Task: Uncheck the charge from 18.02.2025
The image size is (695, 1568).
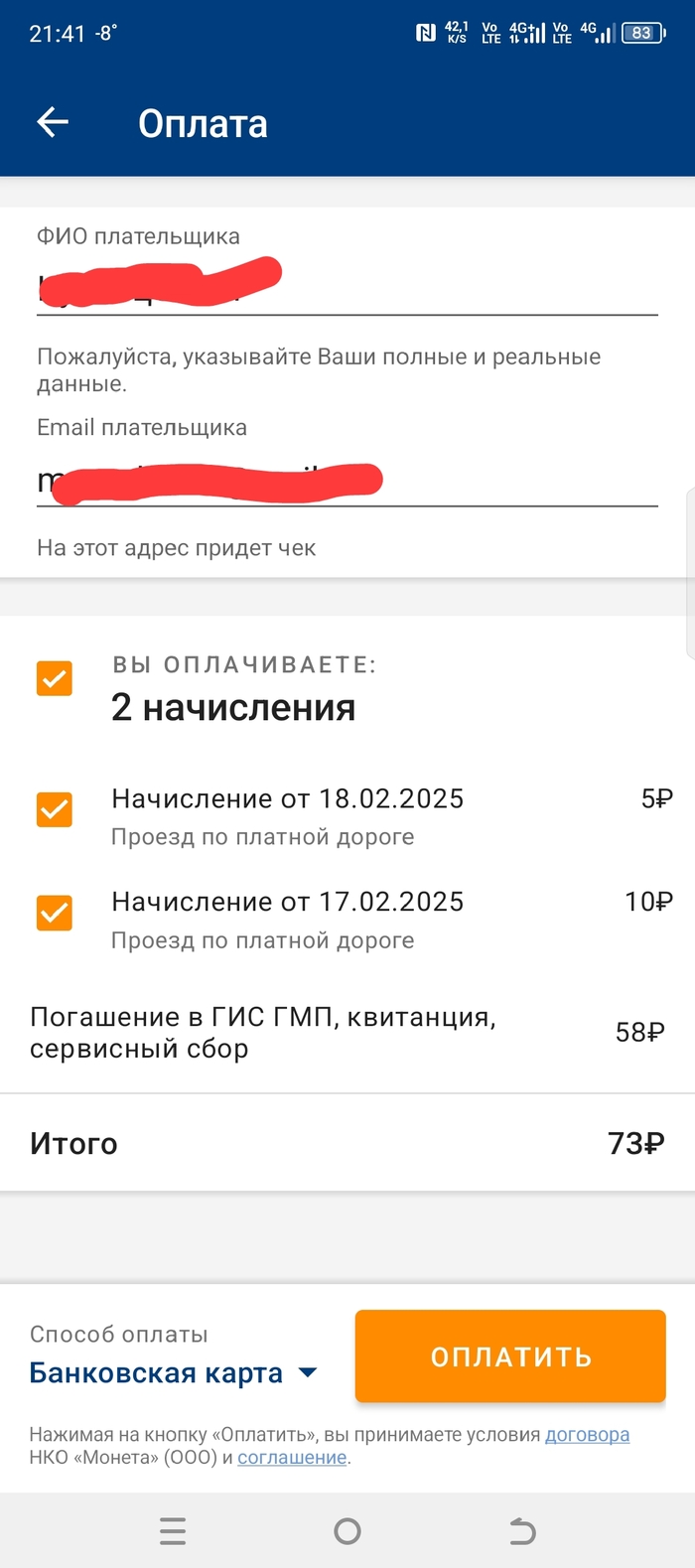Action: tap(55, 809)
